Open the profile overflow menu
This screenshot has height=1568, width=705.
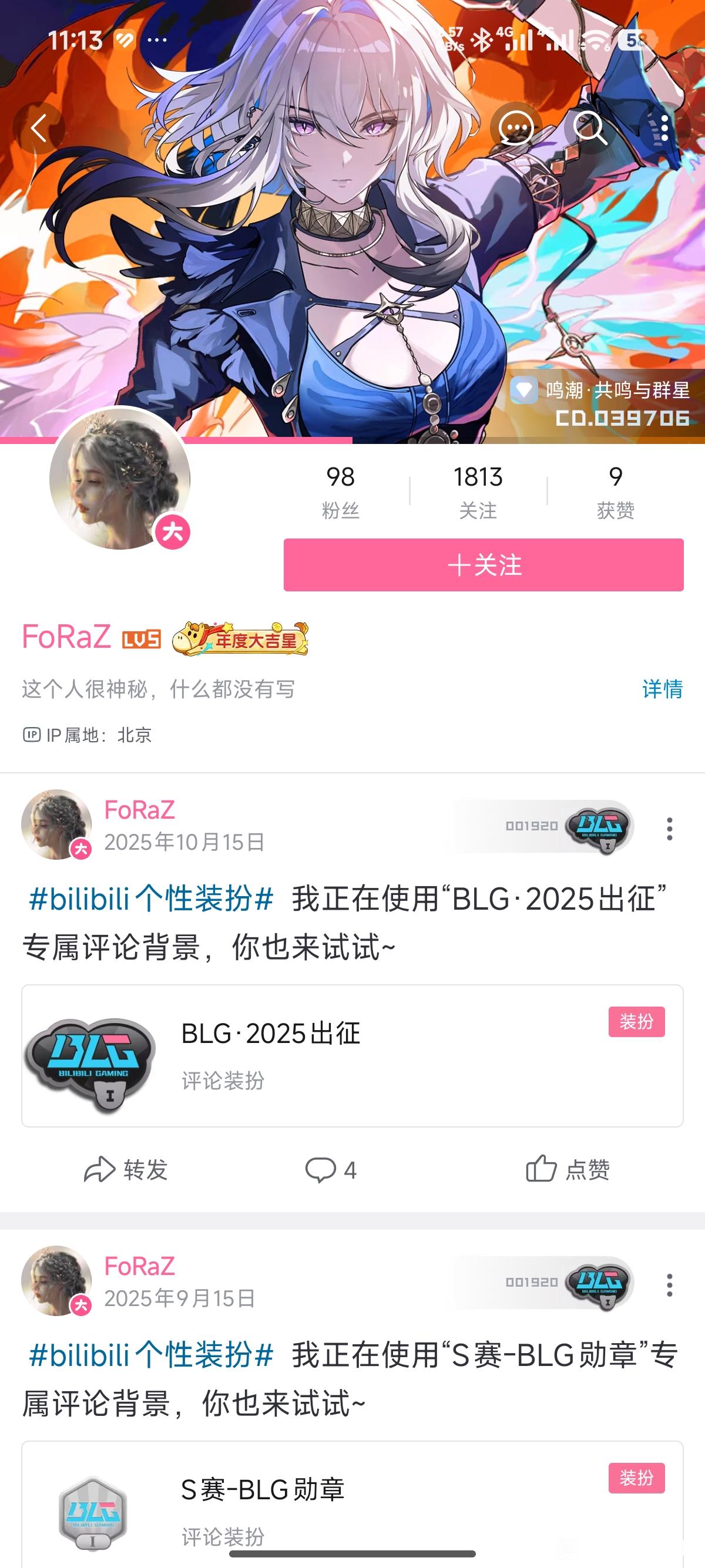pos(664,129)
